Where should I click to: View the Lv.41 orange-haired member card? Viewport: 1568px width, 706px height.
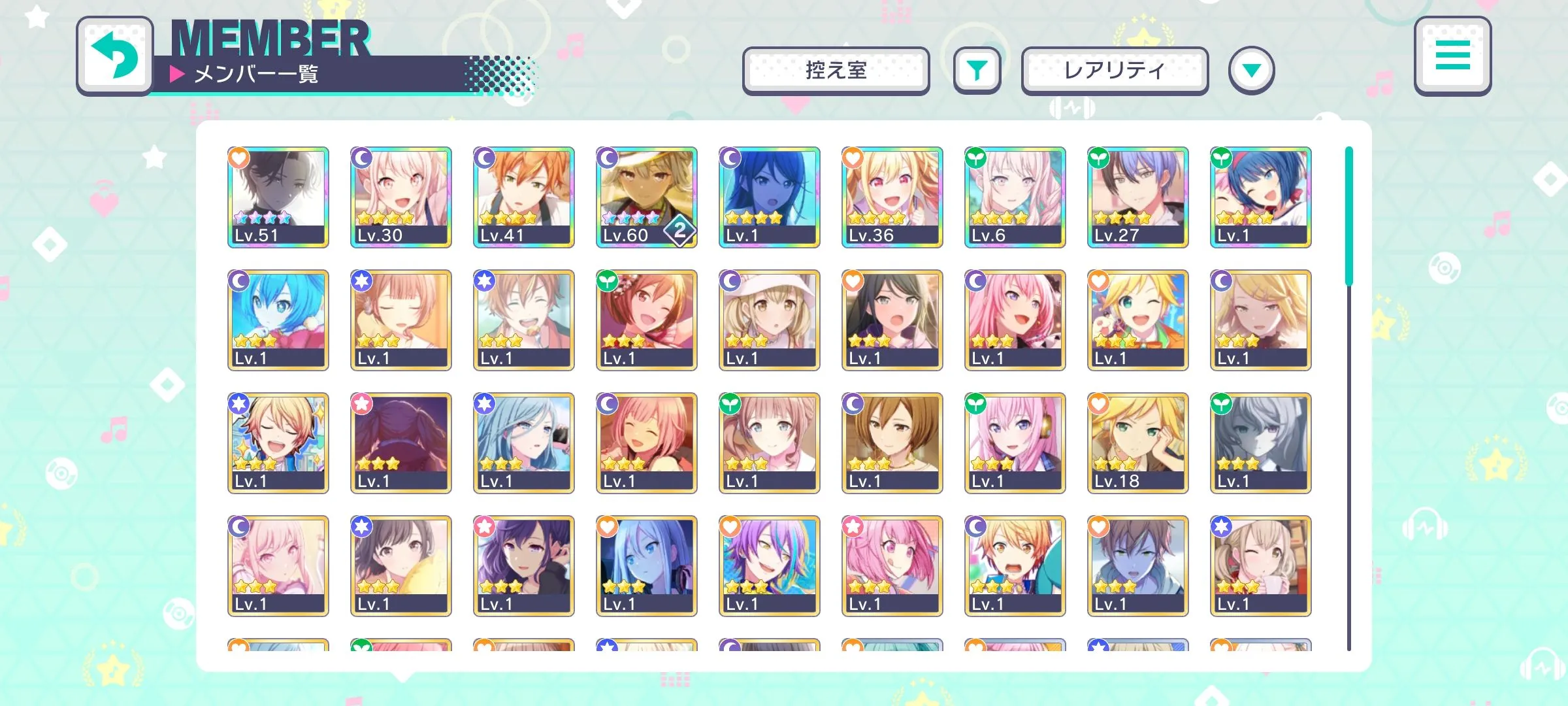coord(524,197)
